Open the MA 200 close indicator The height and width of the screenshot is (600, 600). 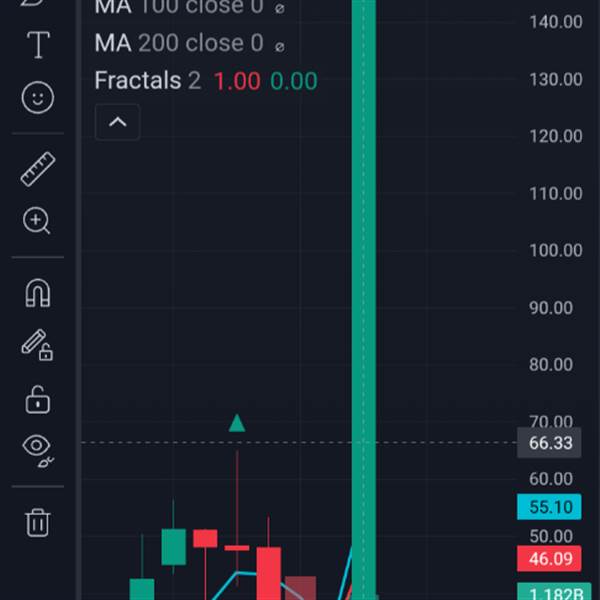[x=179, y=43]
